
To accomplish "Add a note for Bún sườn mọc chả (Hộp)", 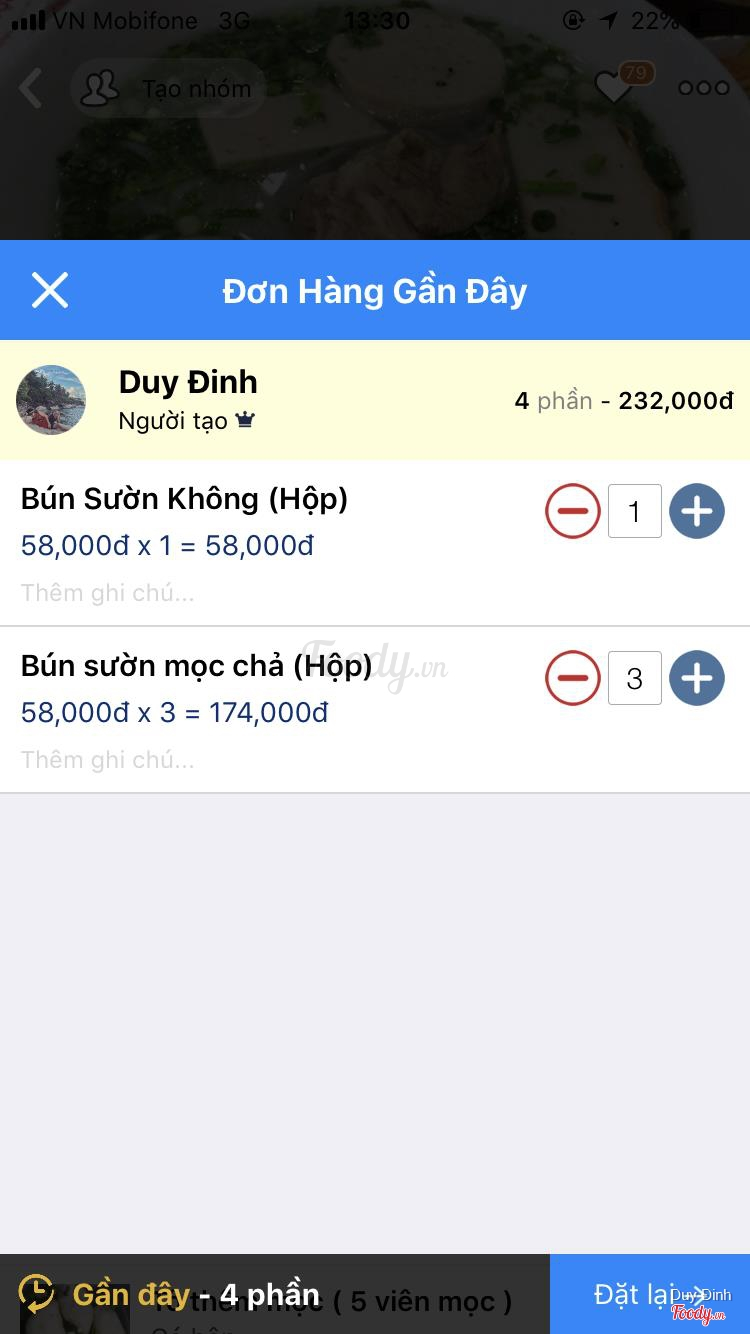I will pyautogui.click(x=108, y=760).
